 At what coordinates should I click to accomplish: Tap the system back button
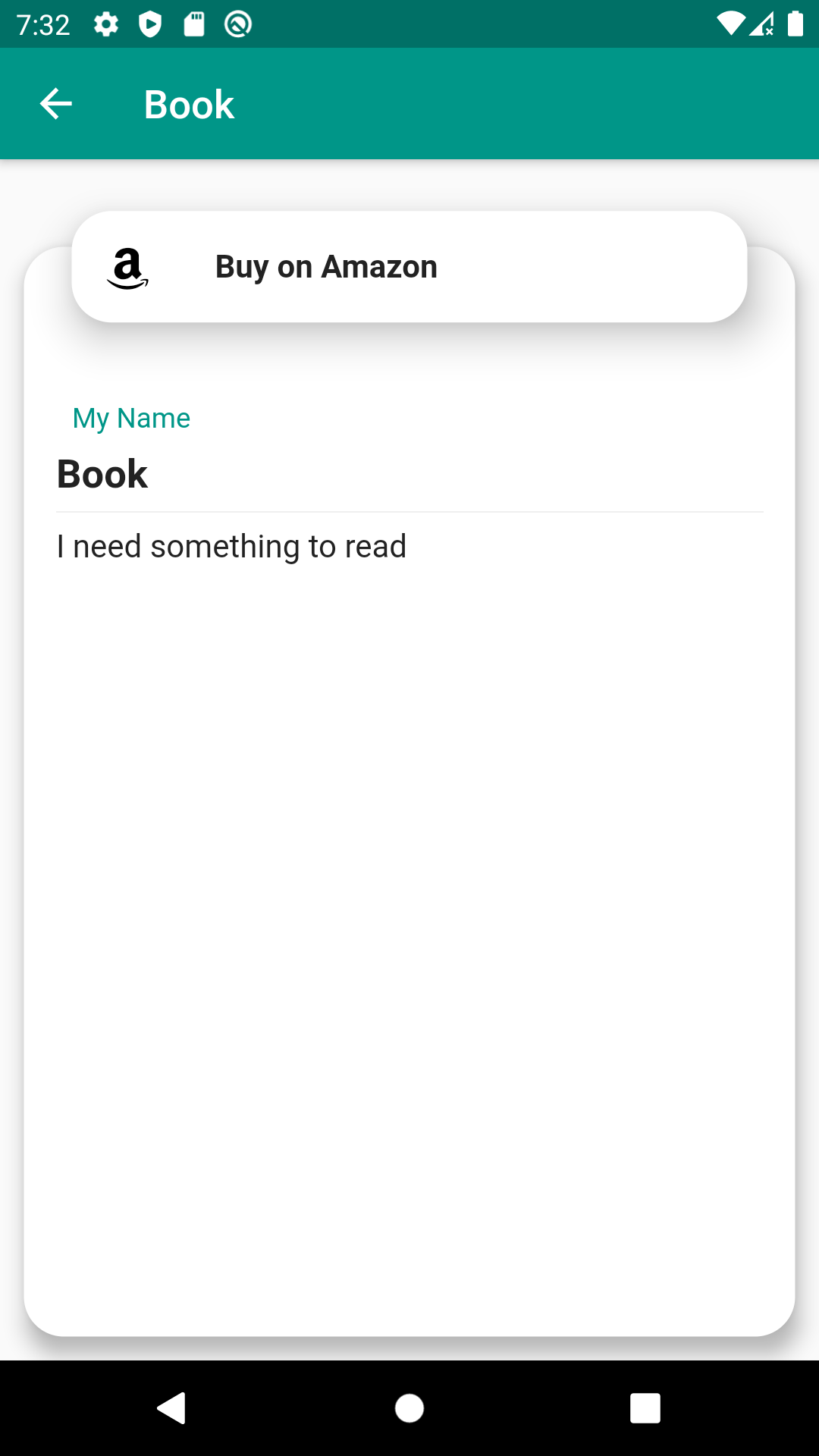click(171, 1408)
